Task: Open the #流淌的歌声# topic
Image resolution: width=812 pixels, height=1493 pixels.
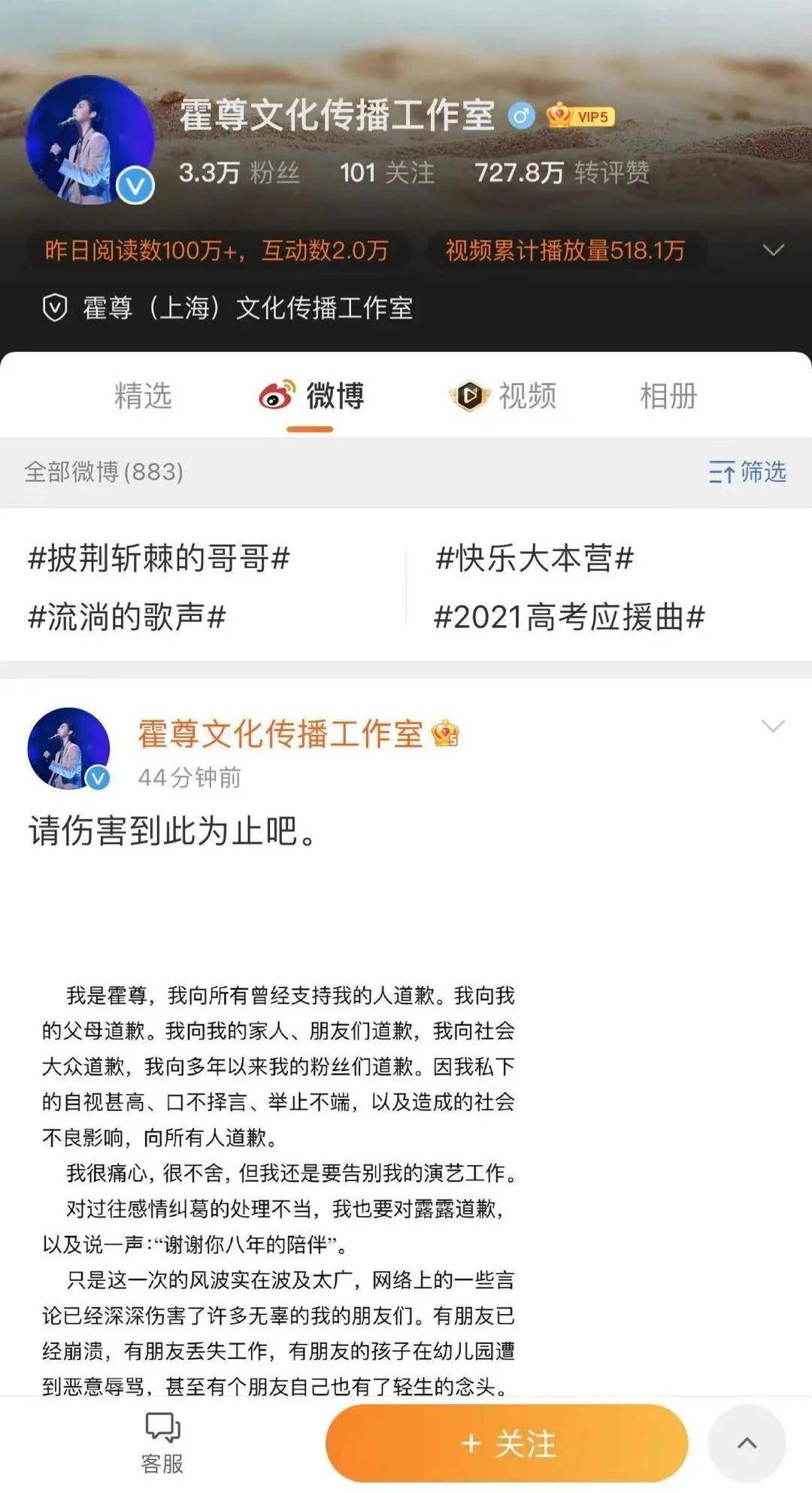Action: click(x=126, y=617)
